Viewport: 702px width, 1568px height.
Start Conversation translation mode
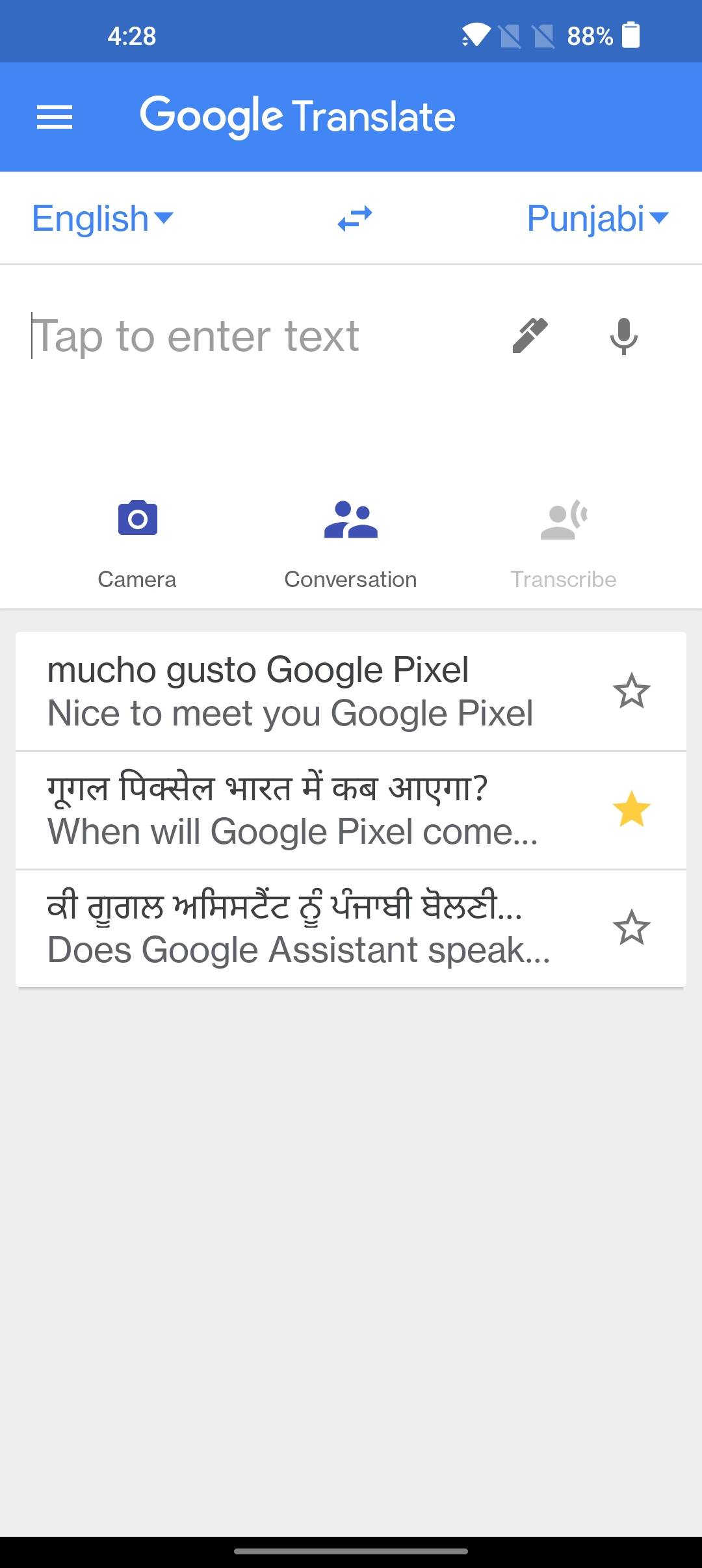350,541
